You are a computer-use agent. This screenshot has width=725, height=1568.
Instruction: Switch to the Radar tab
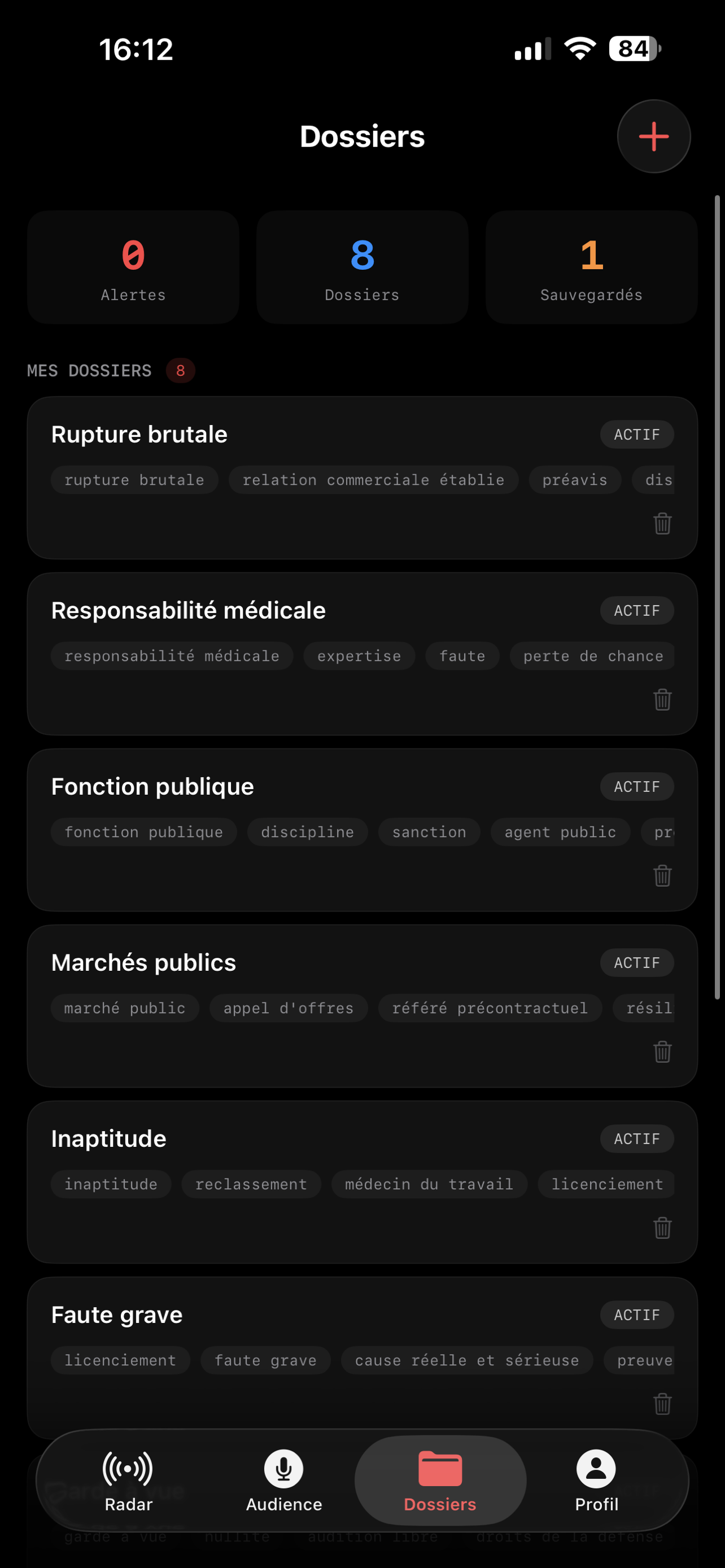pyautogui.click(x=128, y=1481)
